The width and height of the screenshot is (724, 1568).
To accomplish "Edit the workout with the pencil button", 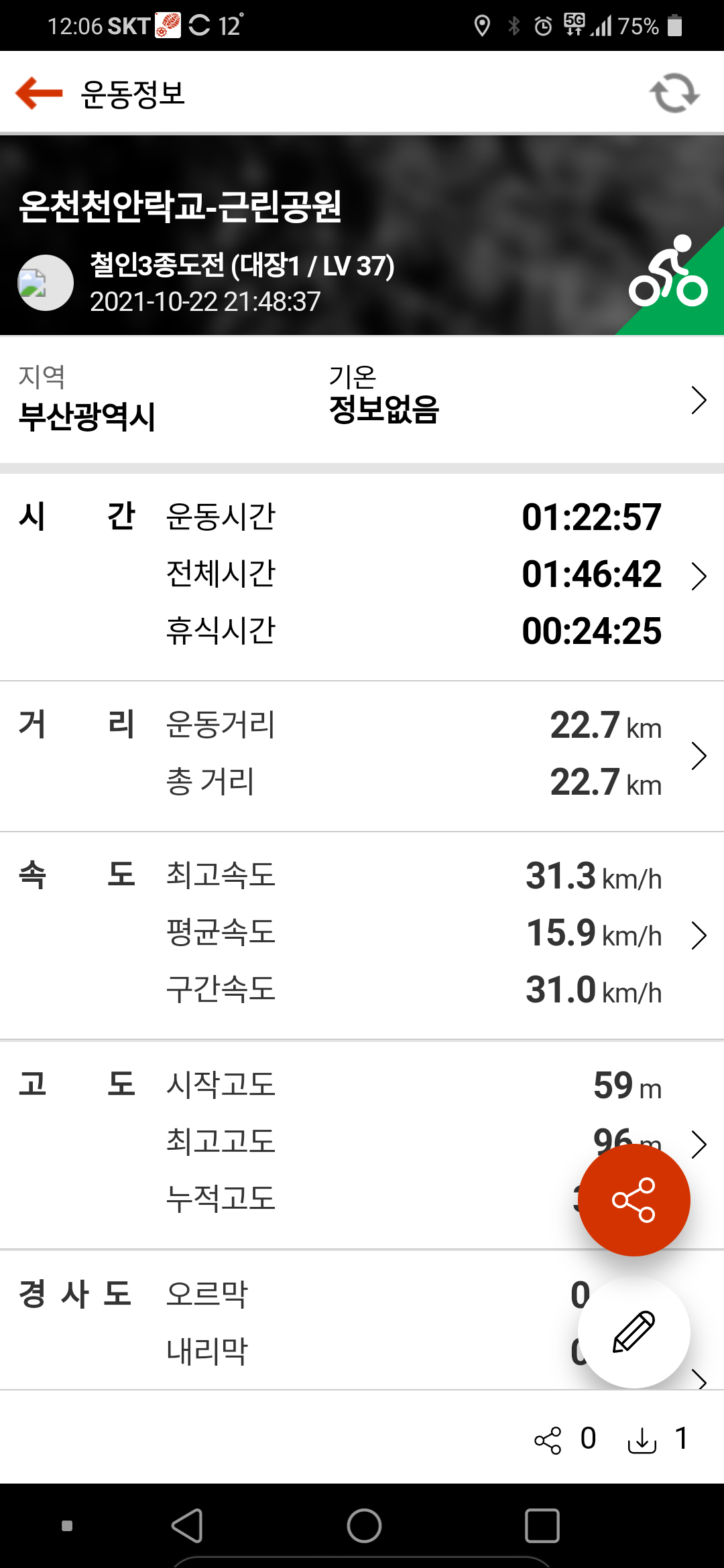I will click(634, 1332).
